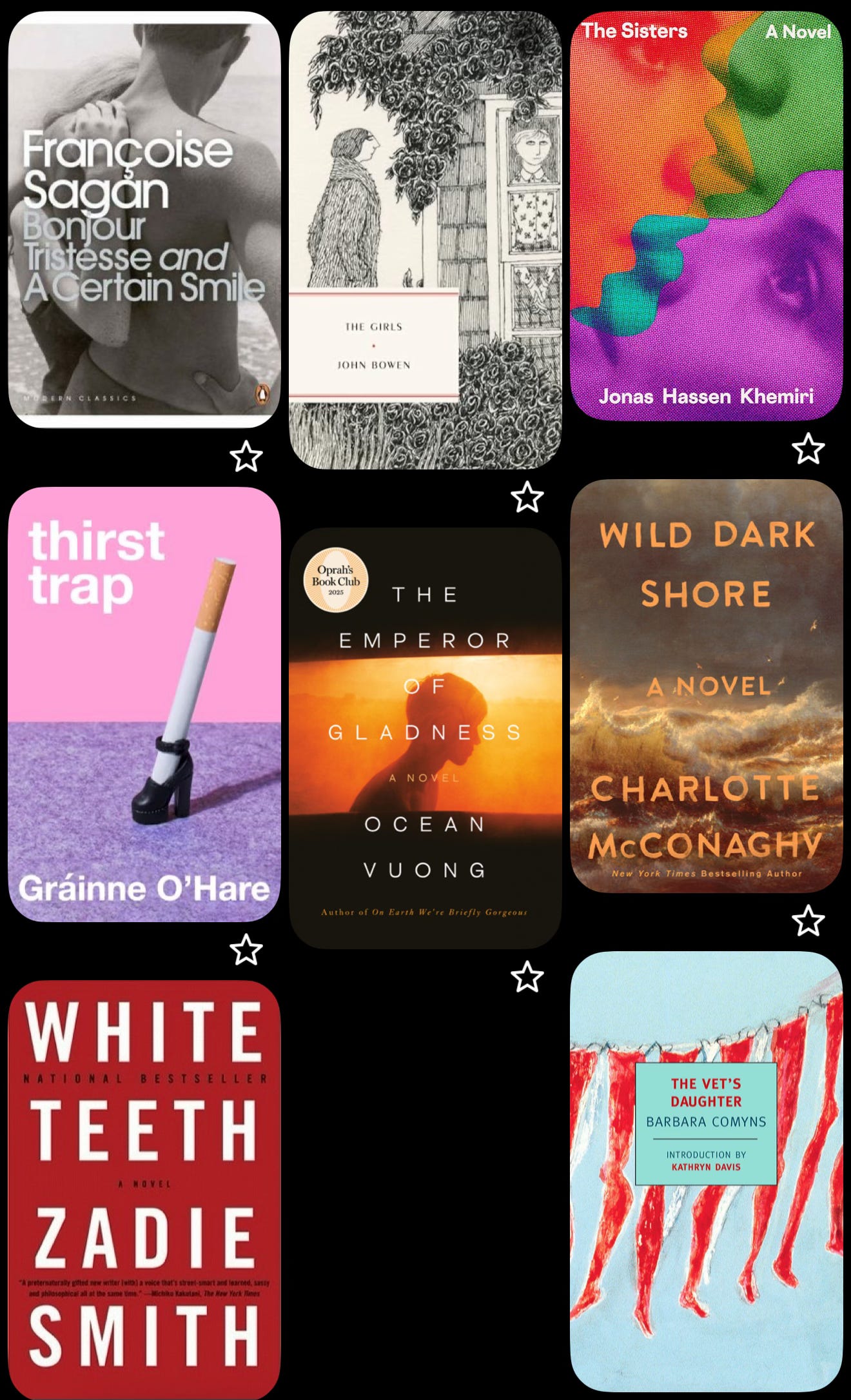Star the Wild Dark Shore book

tap(808, 920)
